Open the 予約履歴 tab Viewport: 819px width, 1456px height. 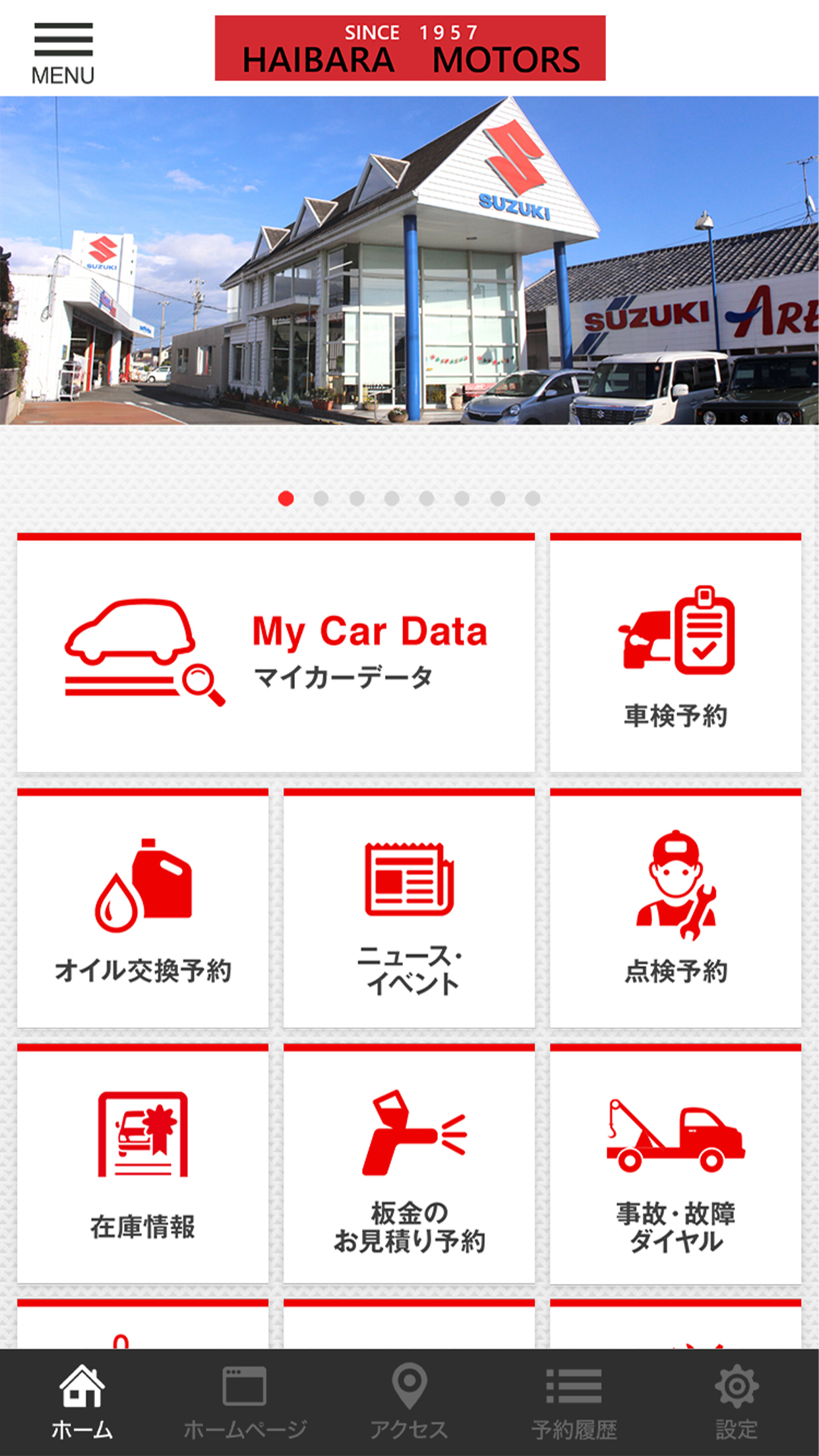pos(573,1402)
